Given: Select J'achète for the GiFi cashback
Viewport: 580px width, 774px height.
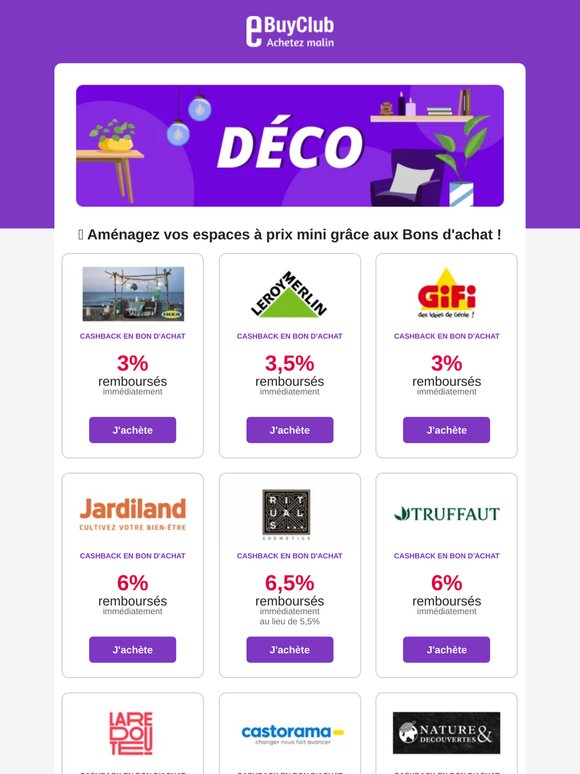Looking at the screenshot, I should tap(446, 430).
